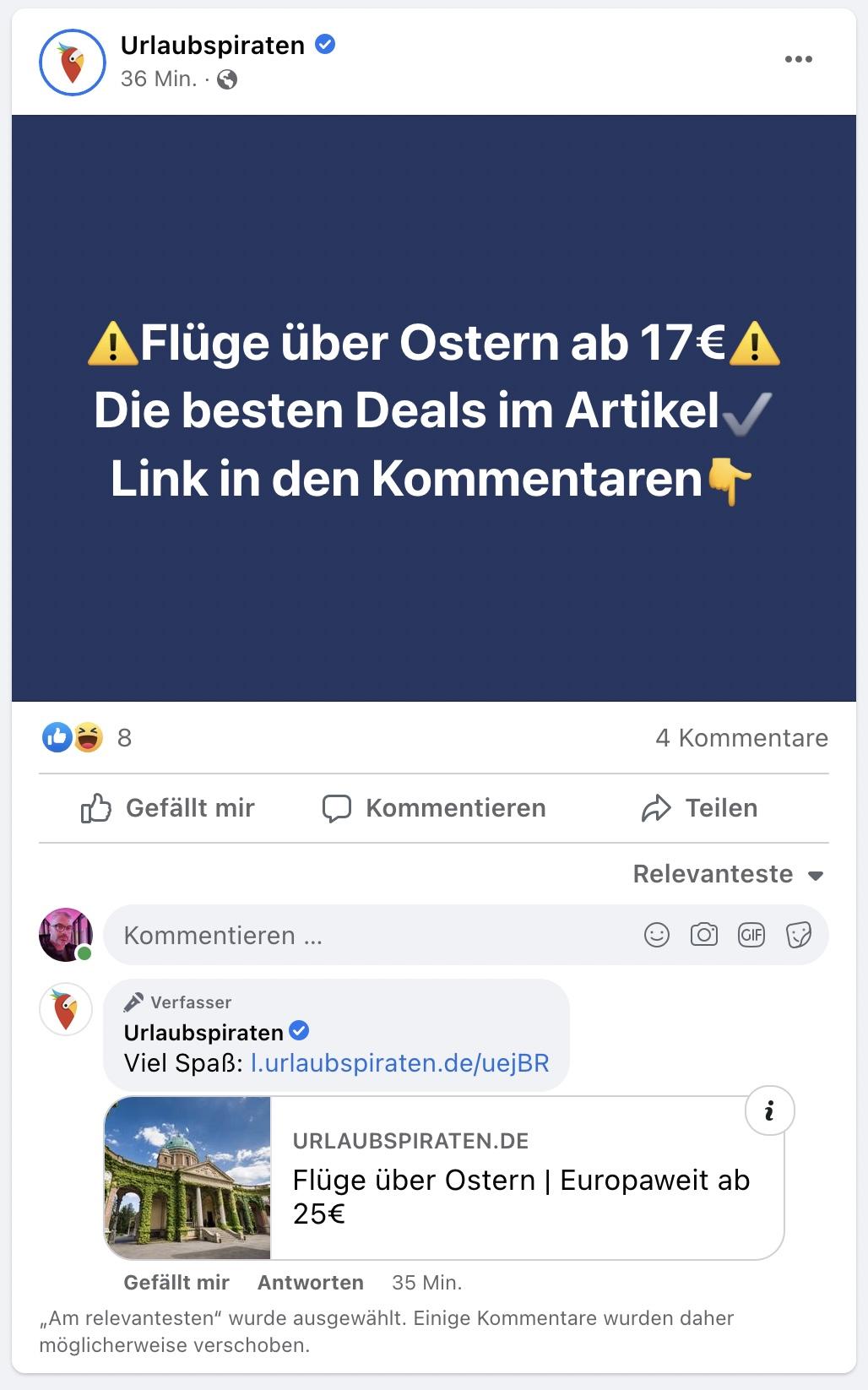
Task: Open the sticker picker in comment box
Action: pyautogui.click(x=798, y=935)
